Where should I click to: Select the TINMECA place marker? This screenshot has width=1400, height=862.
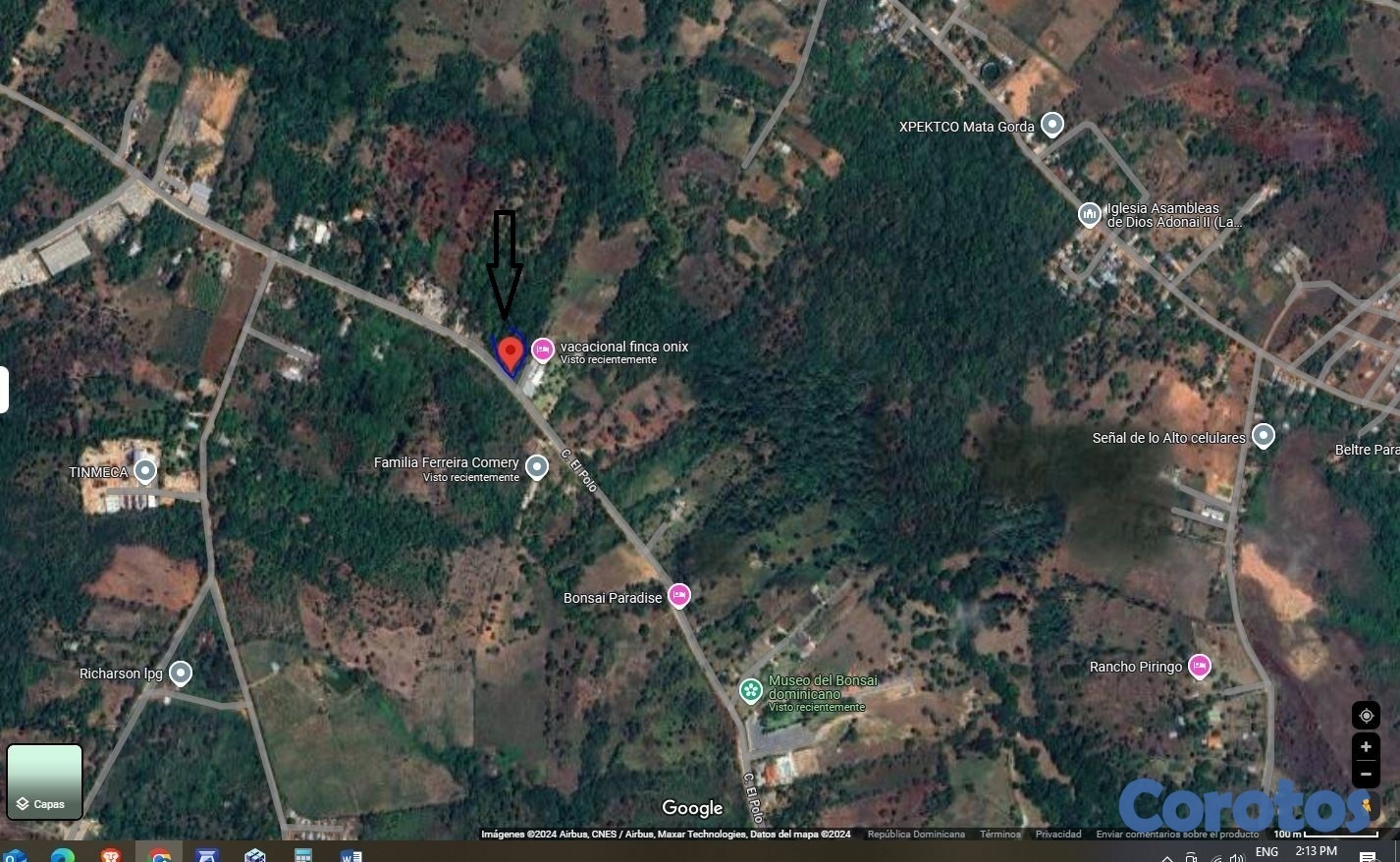[x=145, y=471]
